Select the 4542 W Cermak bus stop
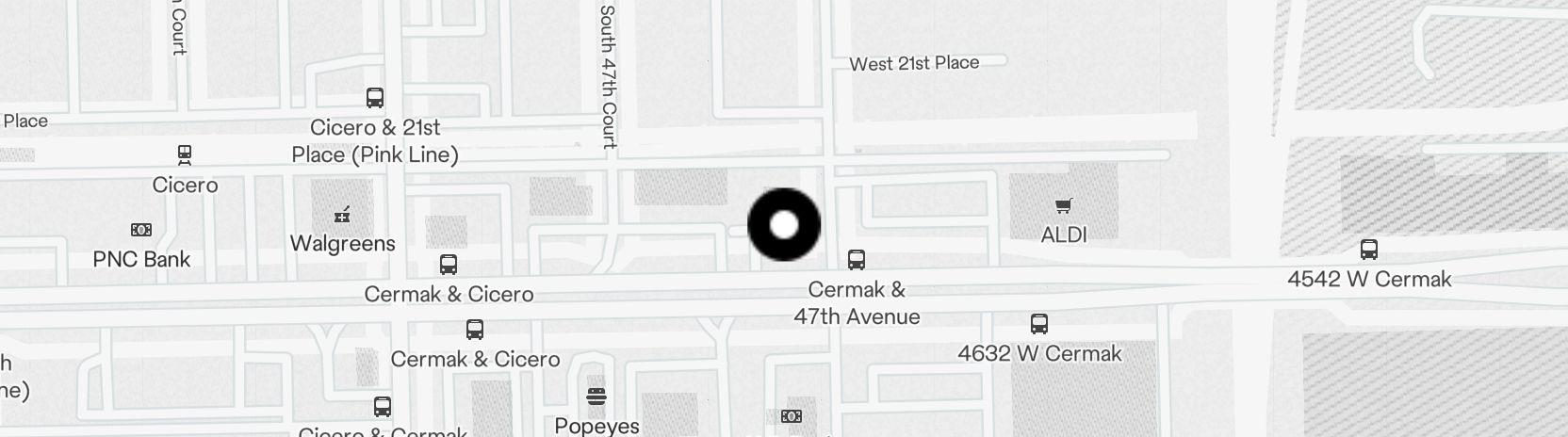Image resolution: width=1568 pixels, height=437 pixels. click(x=1369, y=251)
